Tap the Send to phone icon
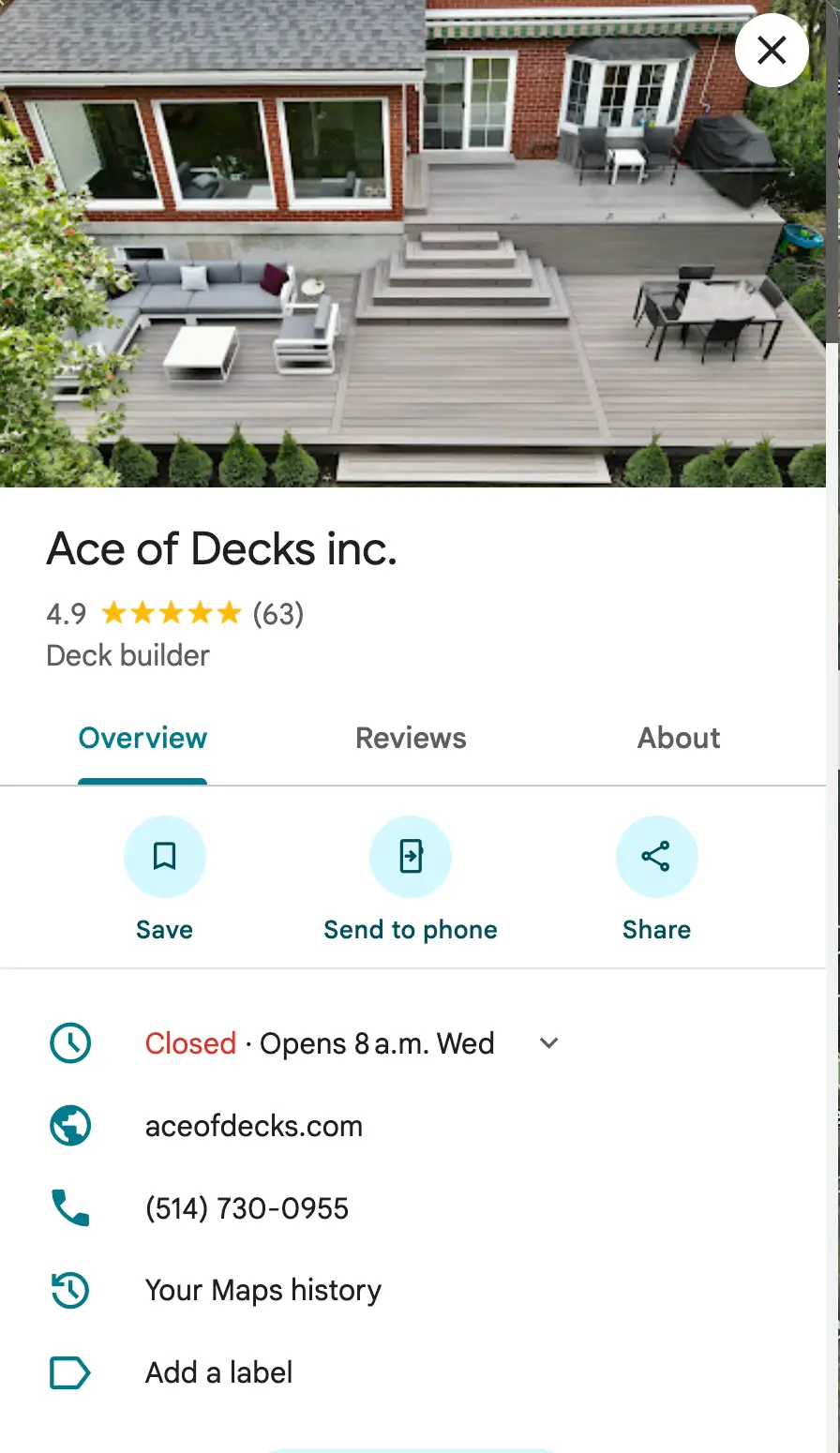Viewport: 840px width, 1453px height. 411,856
